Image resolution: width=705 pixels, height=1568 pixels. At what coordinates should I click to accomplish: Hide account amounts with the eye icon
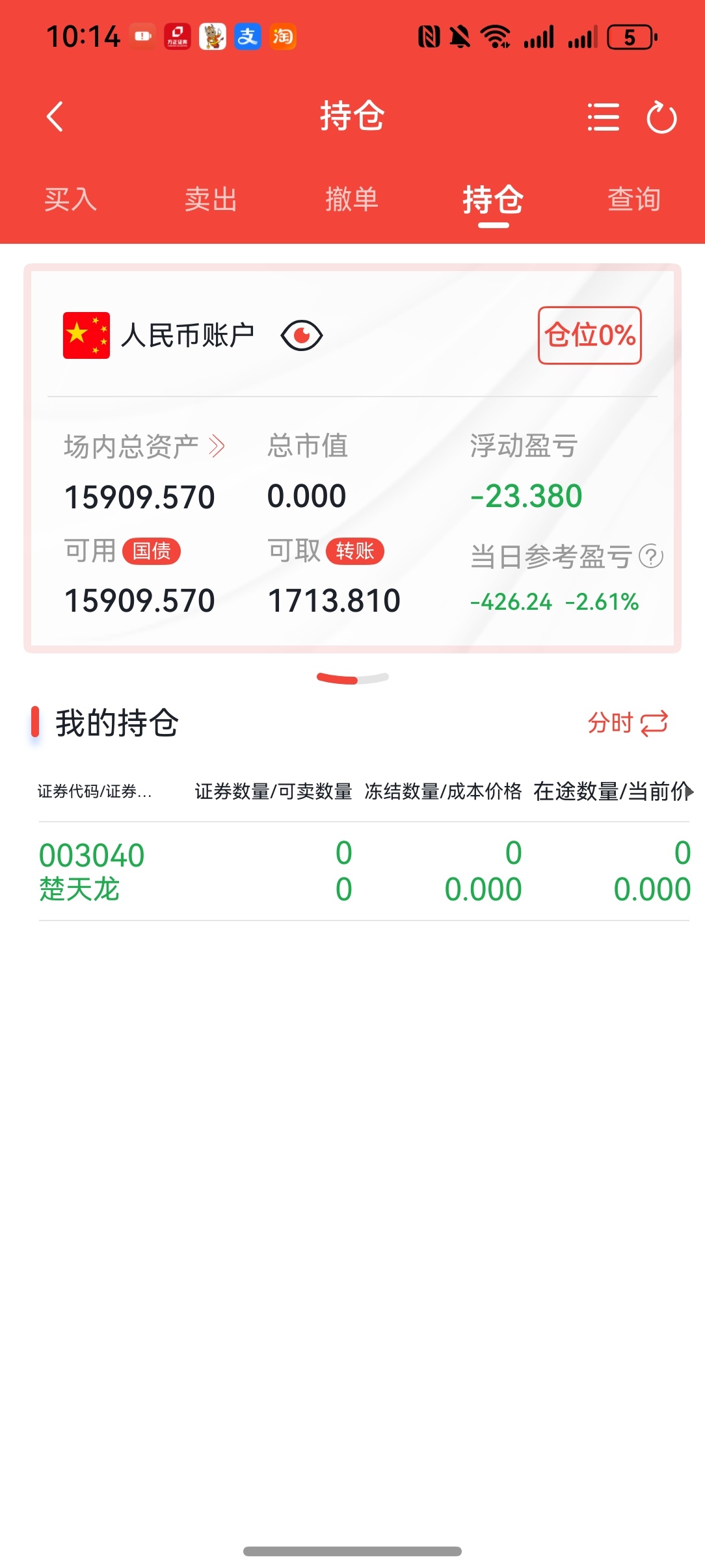[301, 335]
